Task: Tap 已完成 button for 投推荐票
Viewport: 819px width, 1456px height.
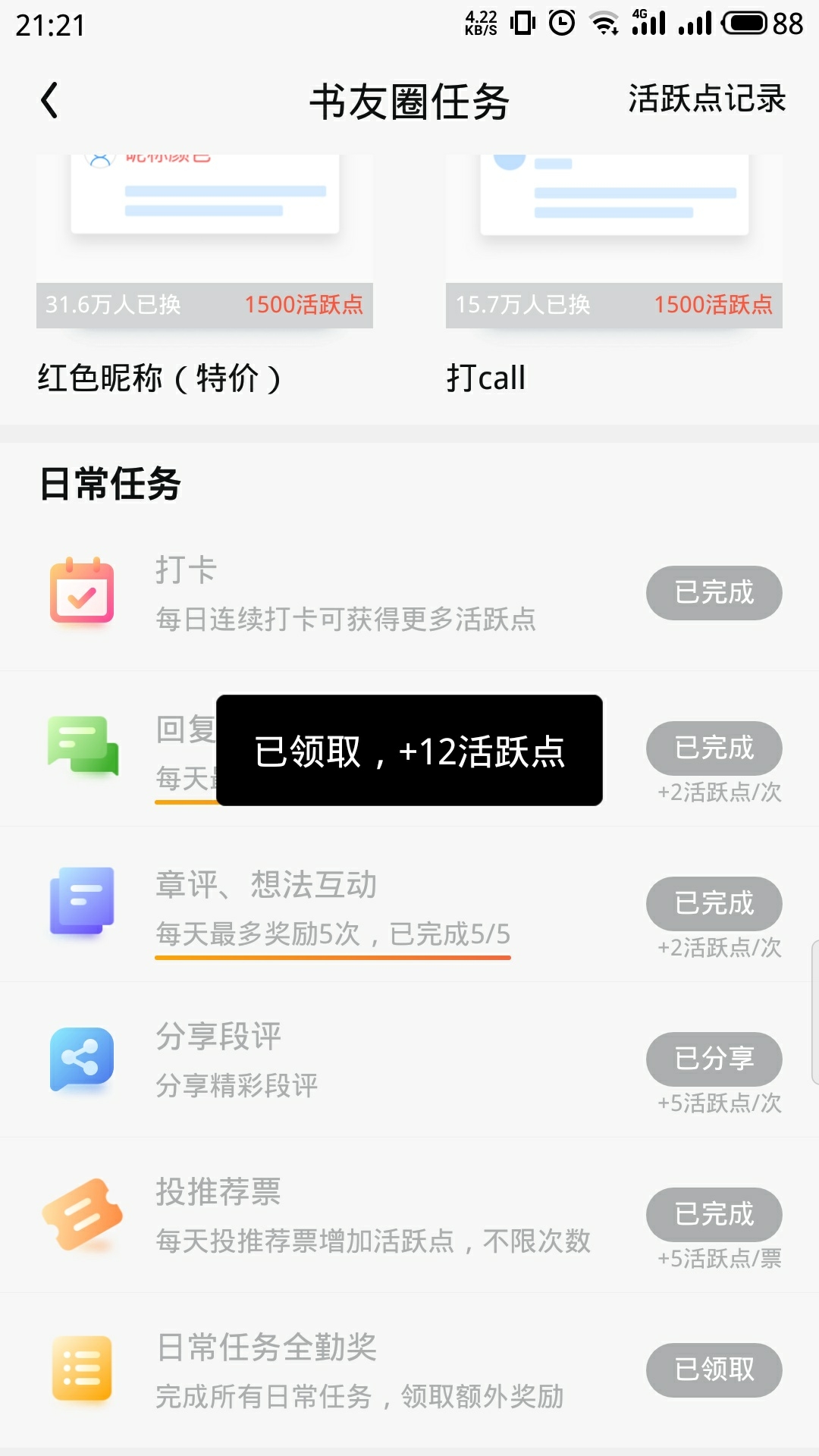Action: tap(714, 1215)
